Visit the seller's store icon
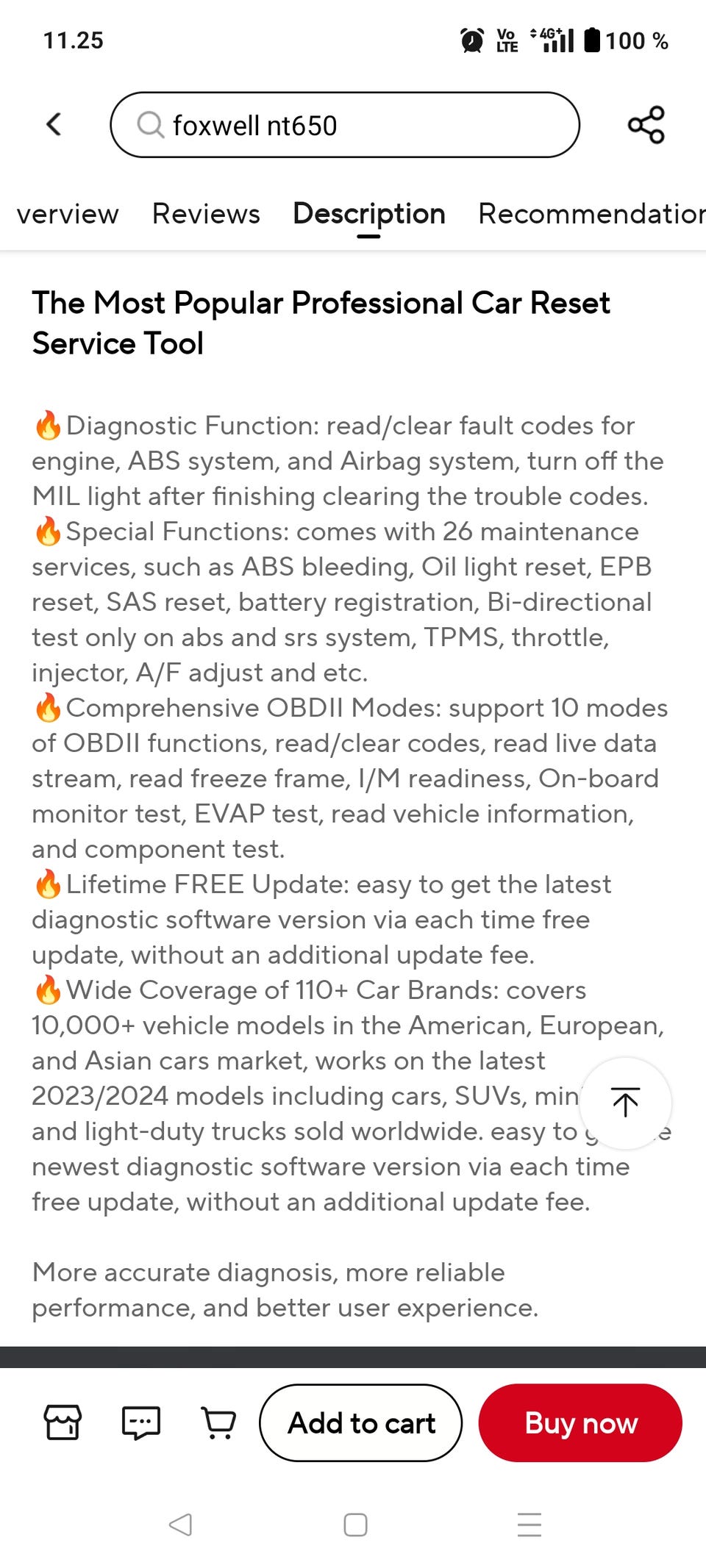Viewport: 706px width, 1568px height. [63, 1422]
